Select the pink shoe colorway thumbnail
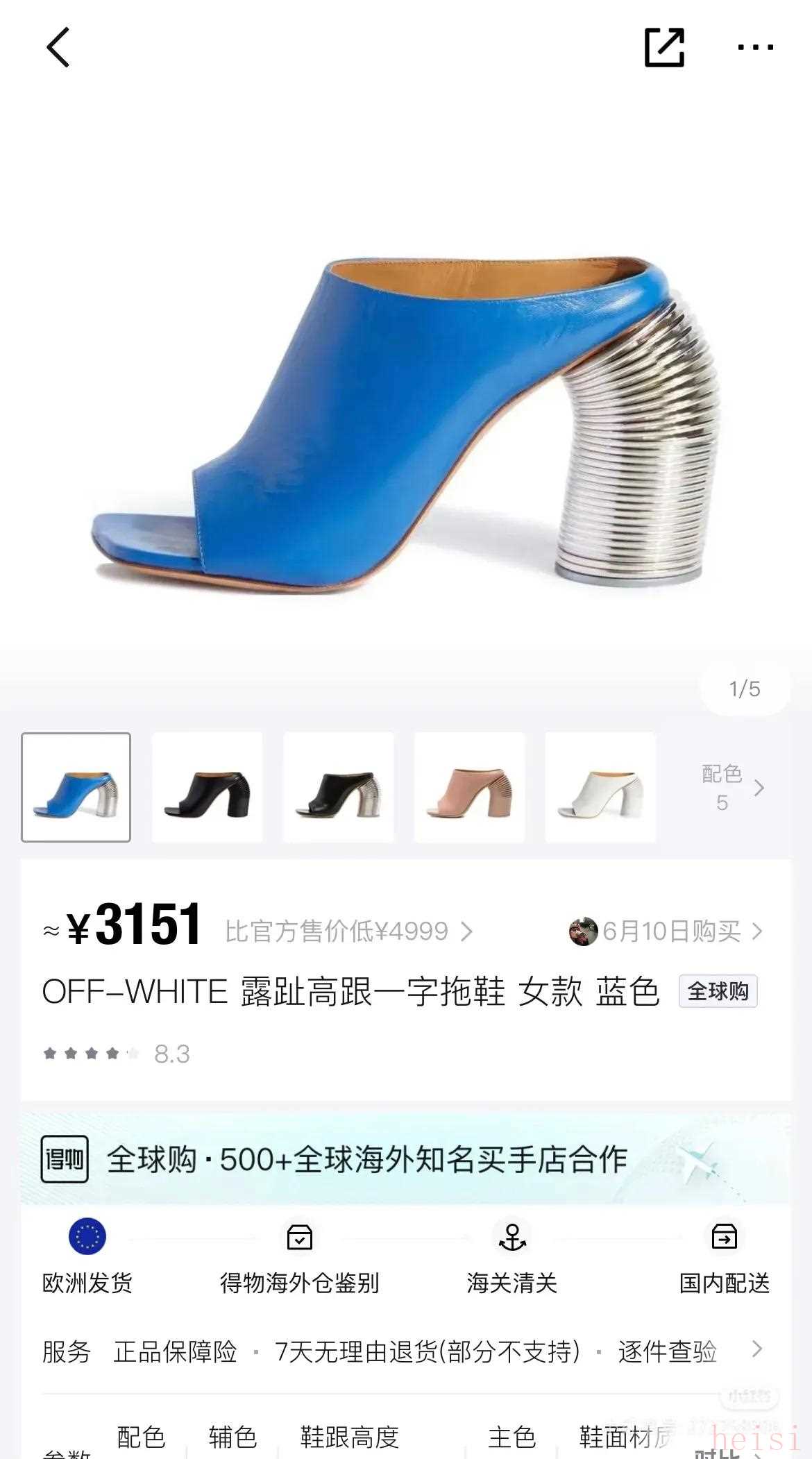The image size is (812, 1459). coord(469,787)
